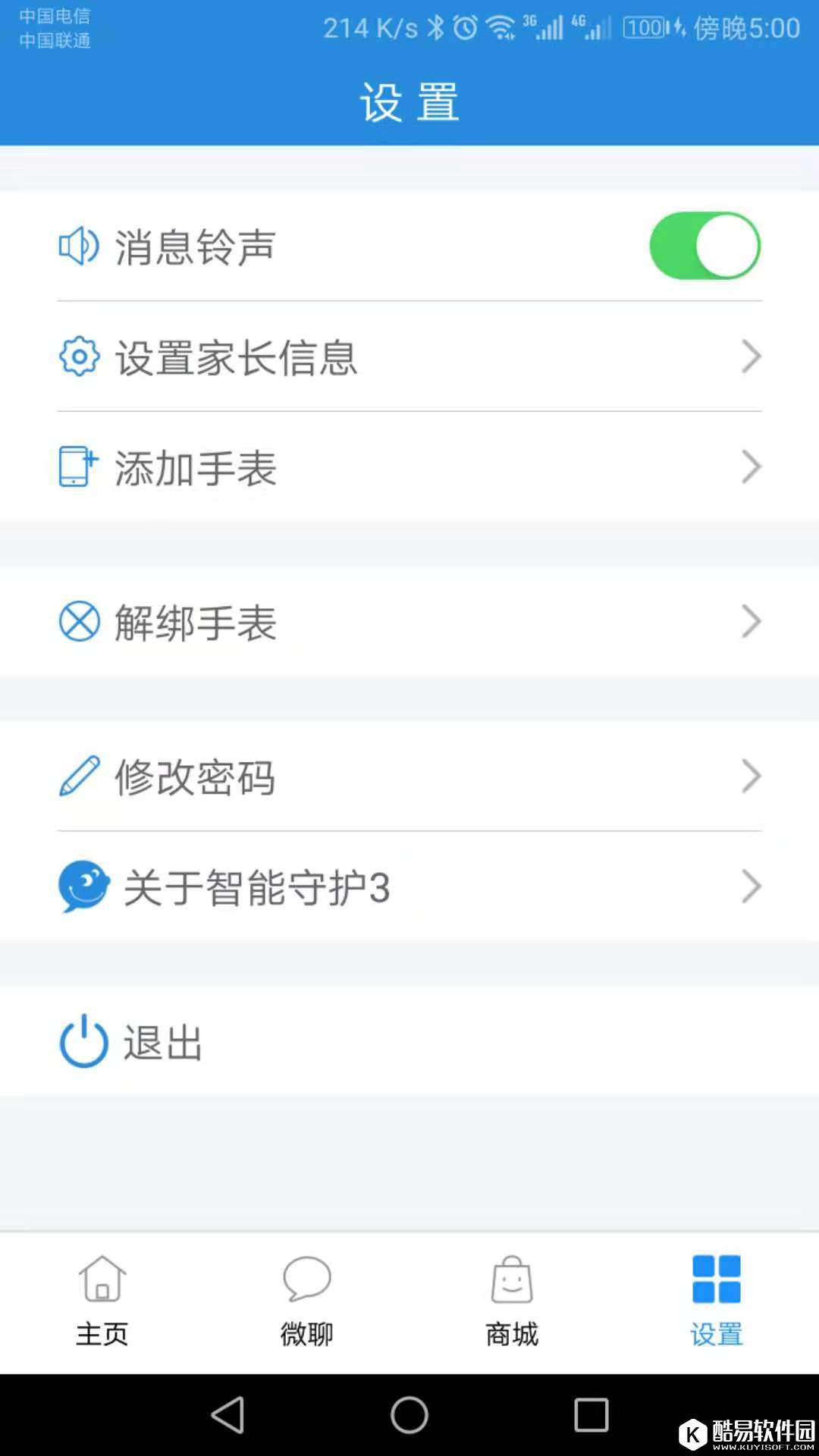Click the circled-X icon beside 解绑手表
The width and height of the screenshot is (819, 1456).
[79, 620]
